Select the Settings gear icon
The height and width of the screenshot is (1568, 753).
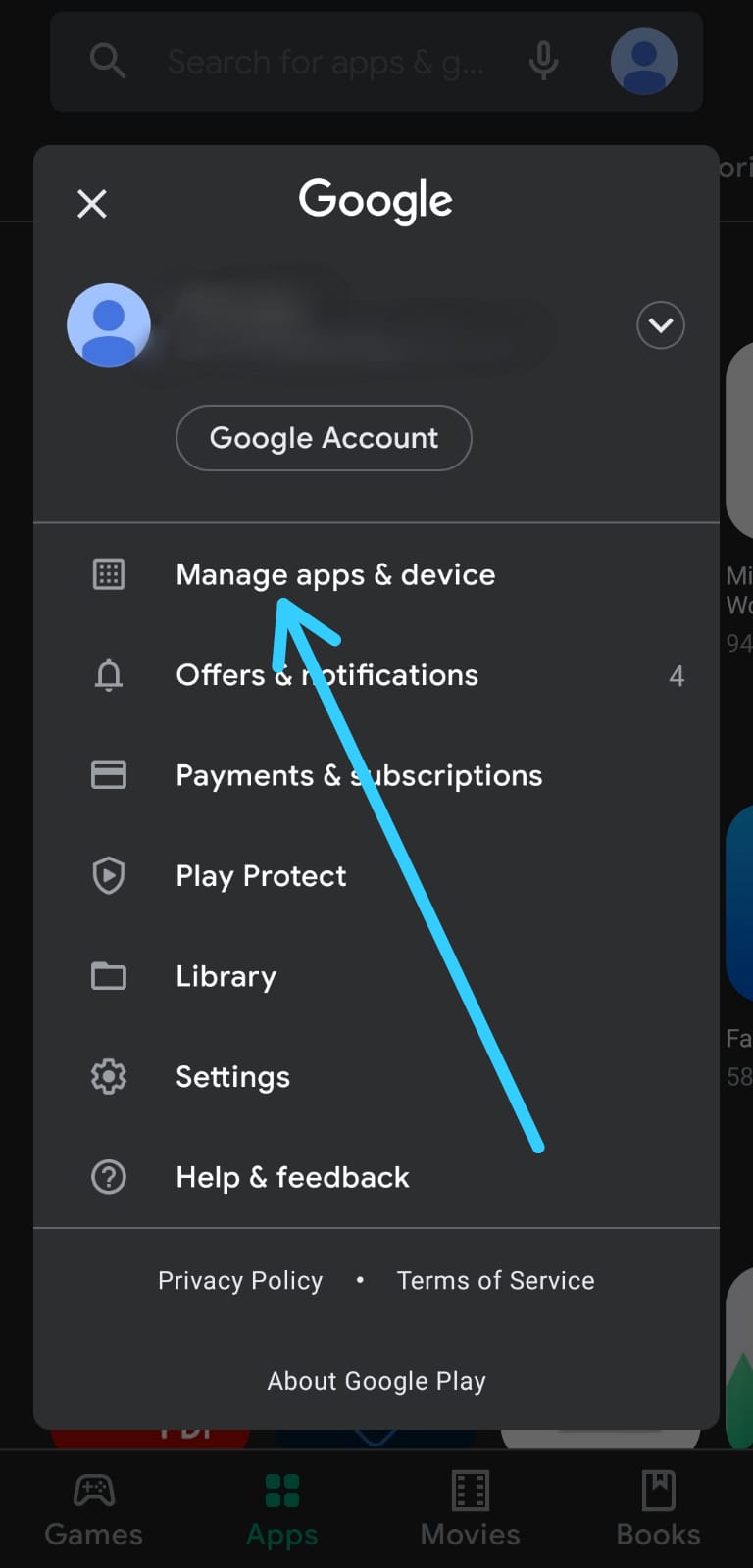pyautogui.click(x=108, y=1076)
